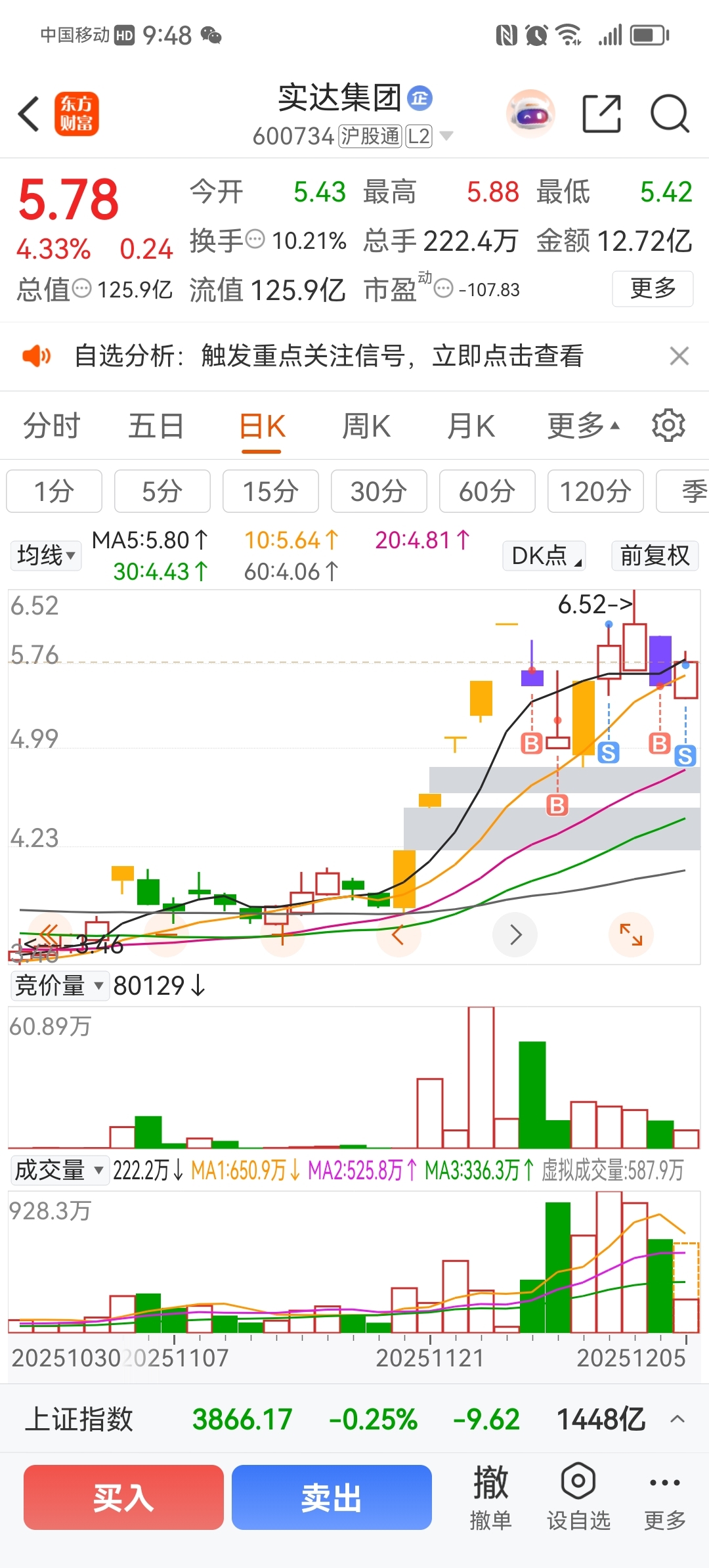Open the AI assistant robot avatar
709x1568 pixels.
click(530, 114)
